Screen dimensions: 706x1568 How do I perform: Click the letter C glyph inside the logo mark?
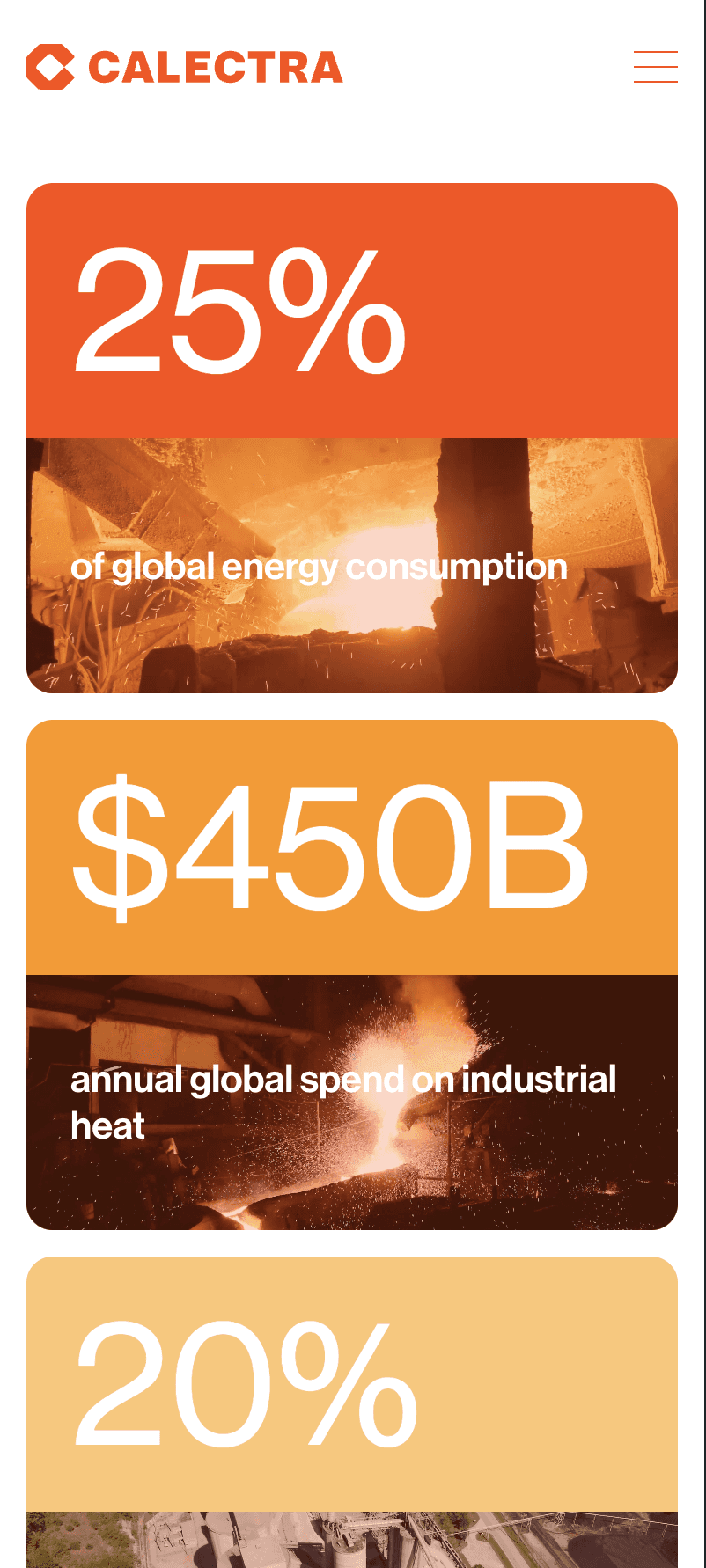coord(53,65)
